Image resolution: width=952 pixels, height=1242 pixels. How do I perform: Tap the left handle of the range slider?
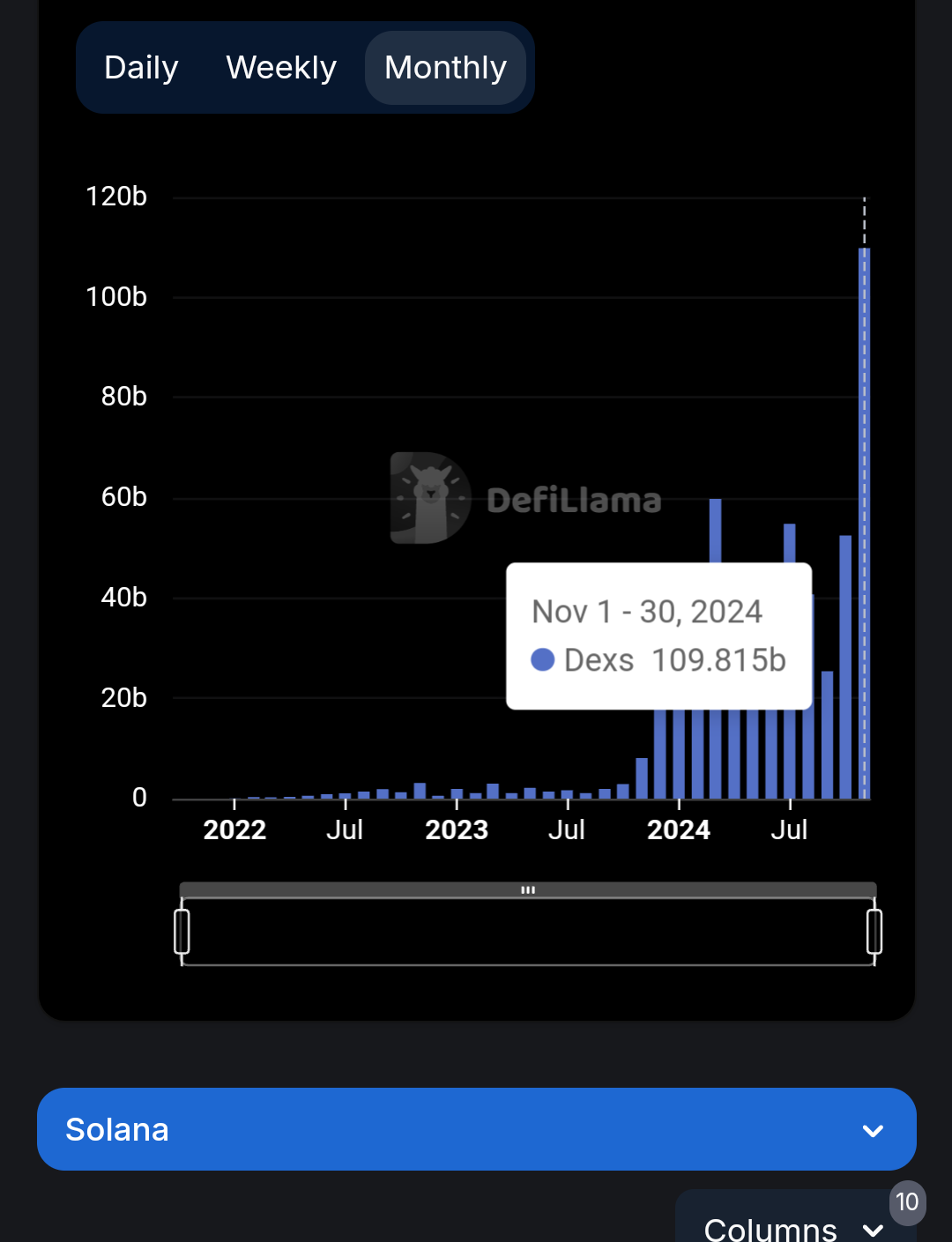click(x=182, y=932)
